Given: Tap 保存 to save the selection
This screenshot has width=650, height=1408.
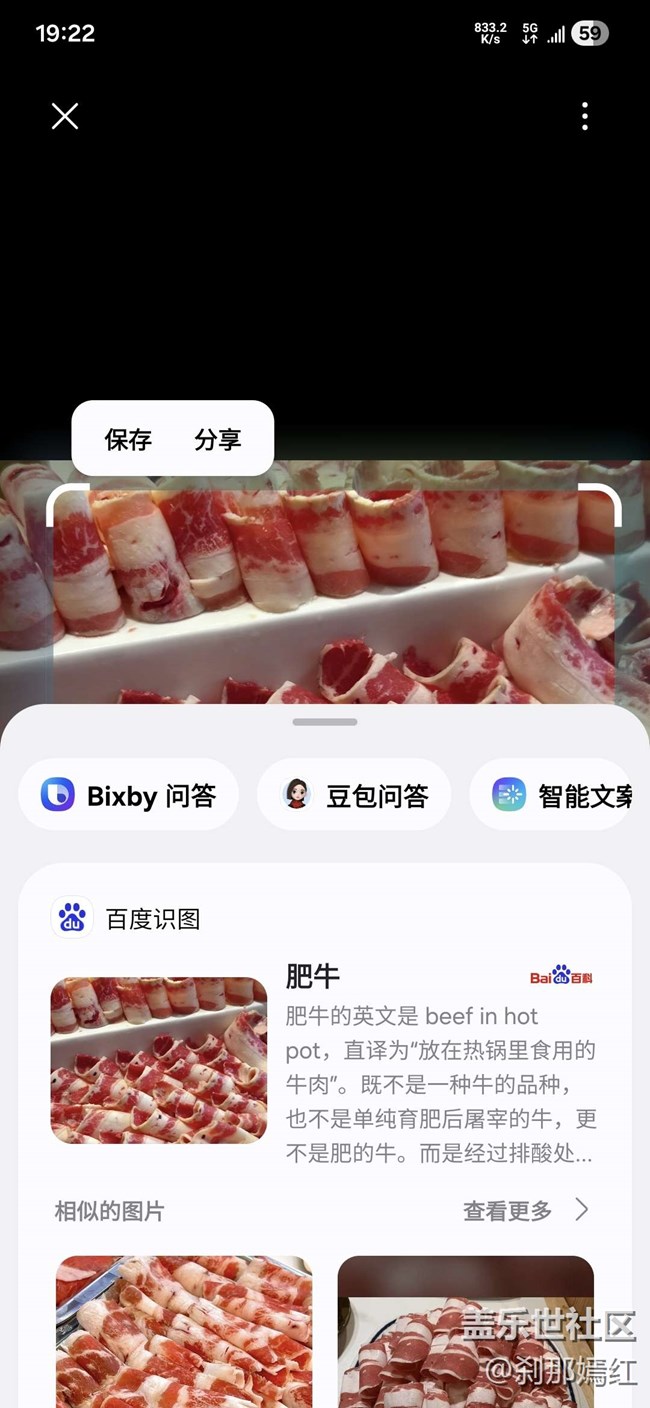Looking at the screenshot, I should click(128, 439).
